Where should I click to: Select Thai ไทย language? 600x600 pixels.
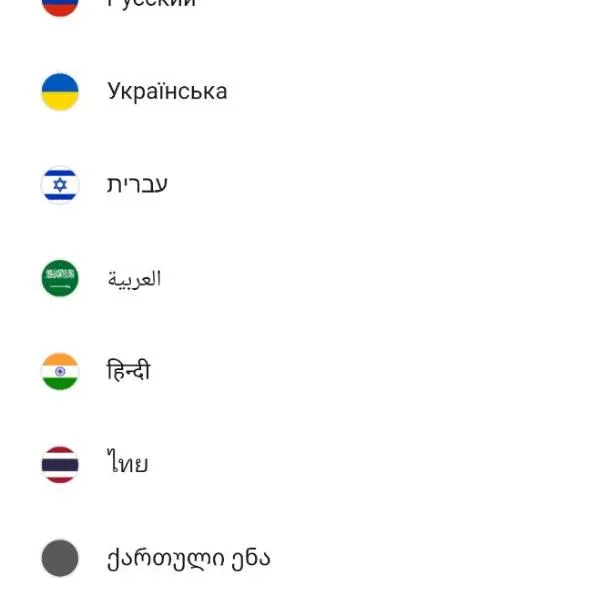(127, 464)
